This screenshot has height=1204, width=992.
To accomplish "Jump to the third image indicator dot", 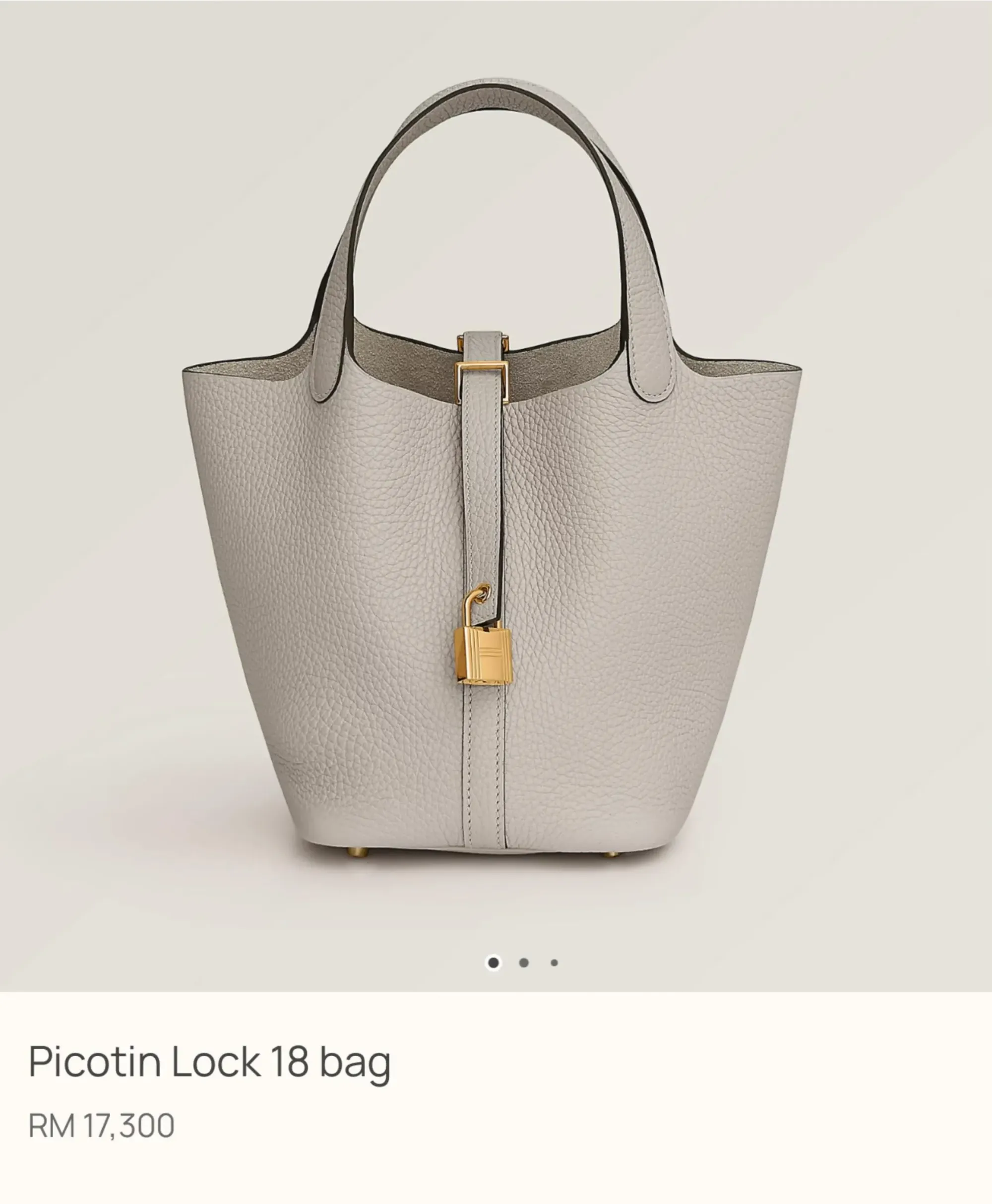I will (554, 963).
